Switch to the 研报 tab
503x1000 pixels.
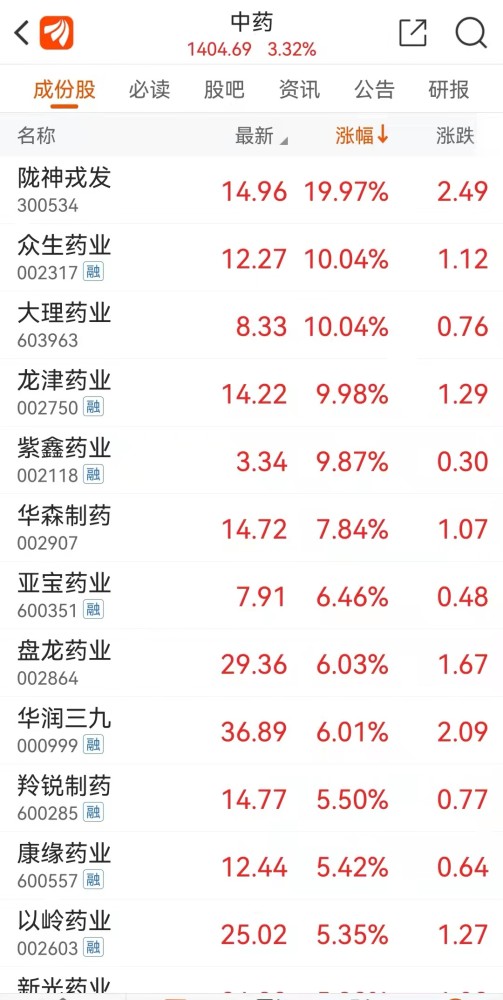point(449,89)
